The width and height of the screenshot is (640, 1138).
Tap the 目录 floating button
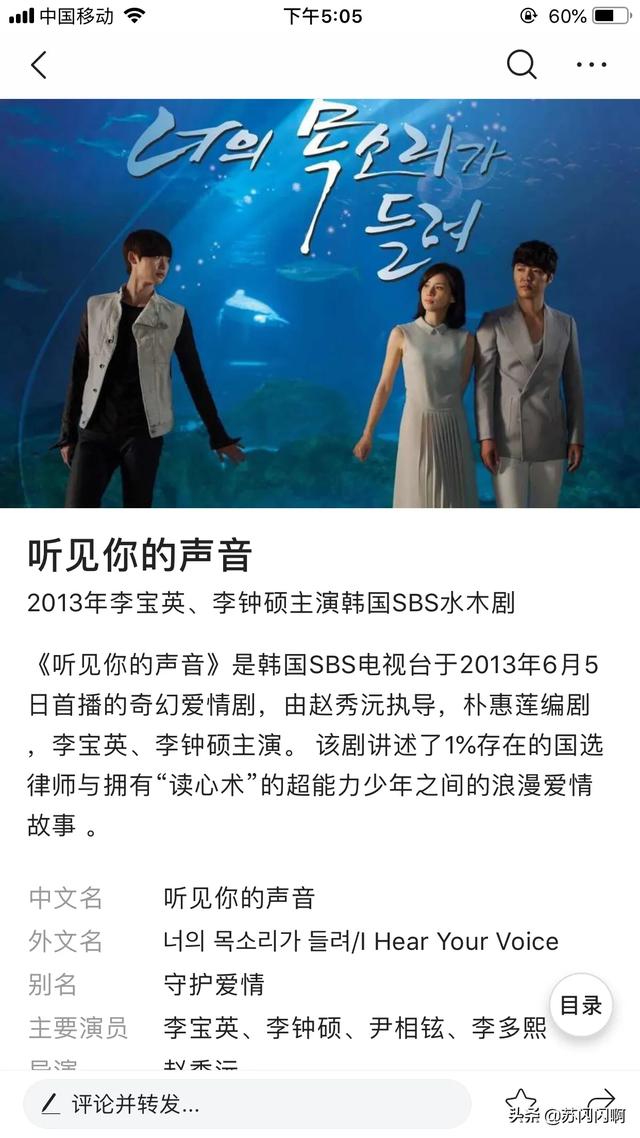click(x=580, y=1005)
